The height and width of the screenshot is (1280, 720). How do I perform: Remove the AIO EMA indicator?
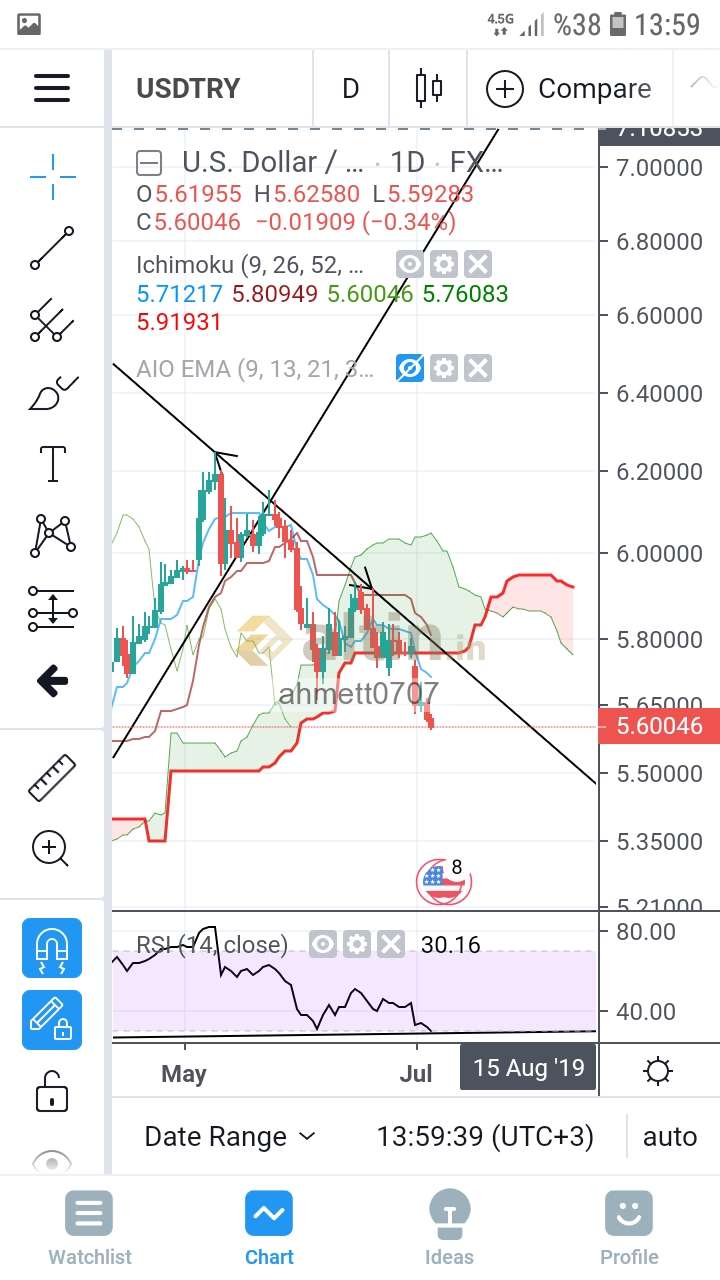click(x=478, y=369)
